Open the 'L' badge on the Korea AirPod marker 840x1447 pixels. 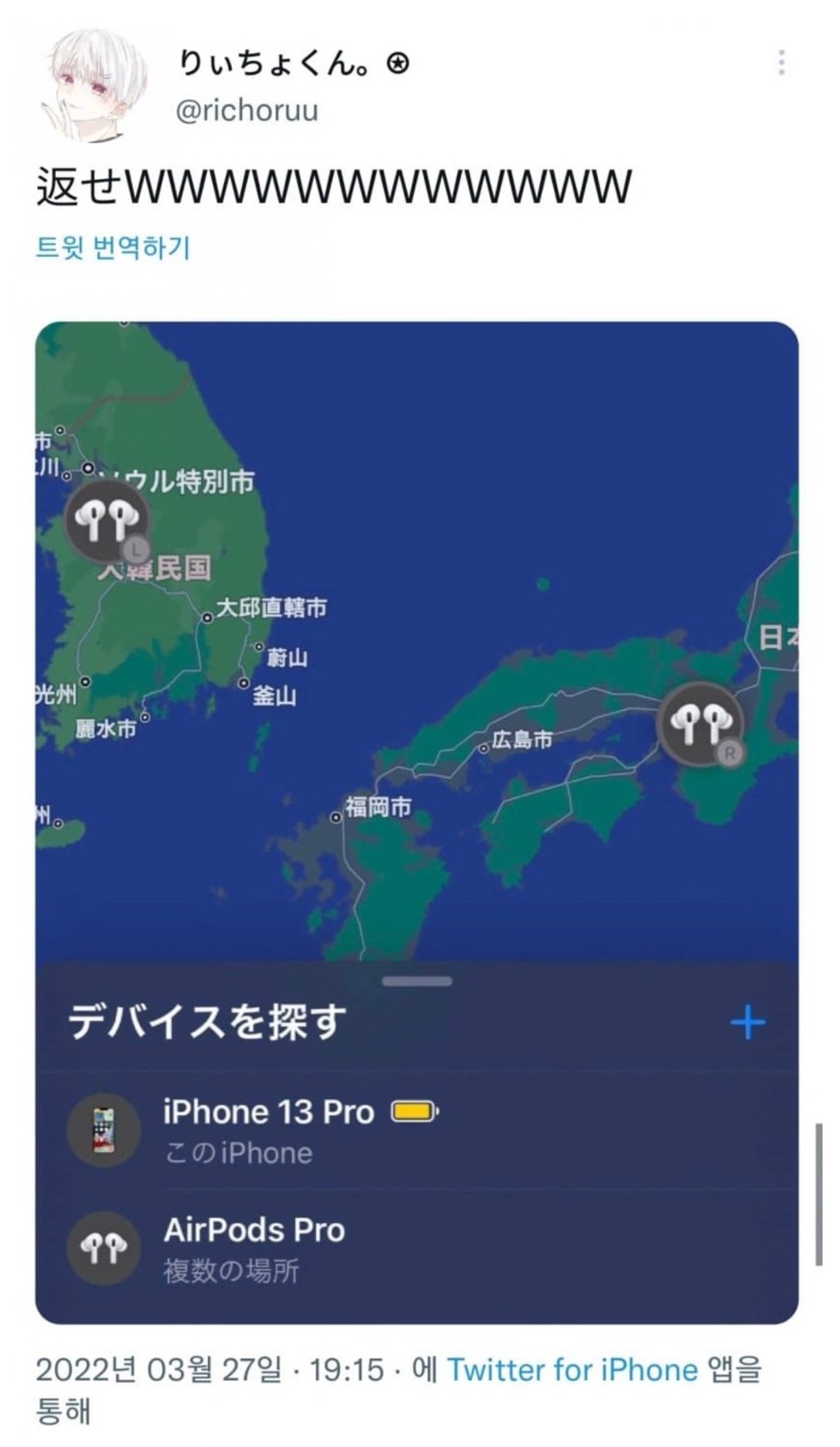[136, 550]
